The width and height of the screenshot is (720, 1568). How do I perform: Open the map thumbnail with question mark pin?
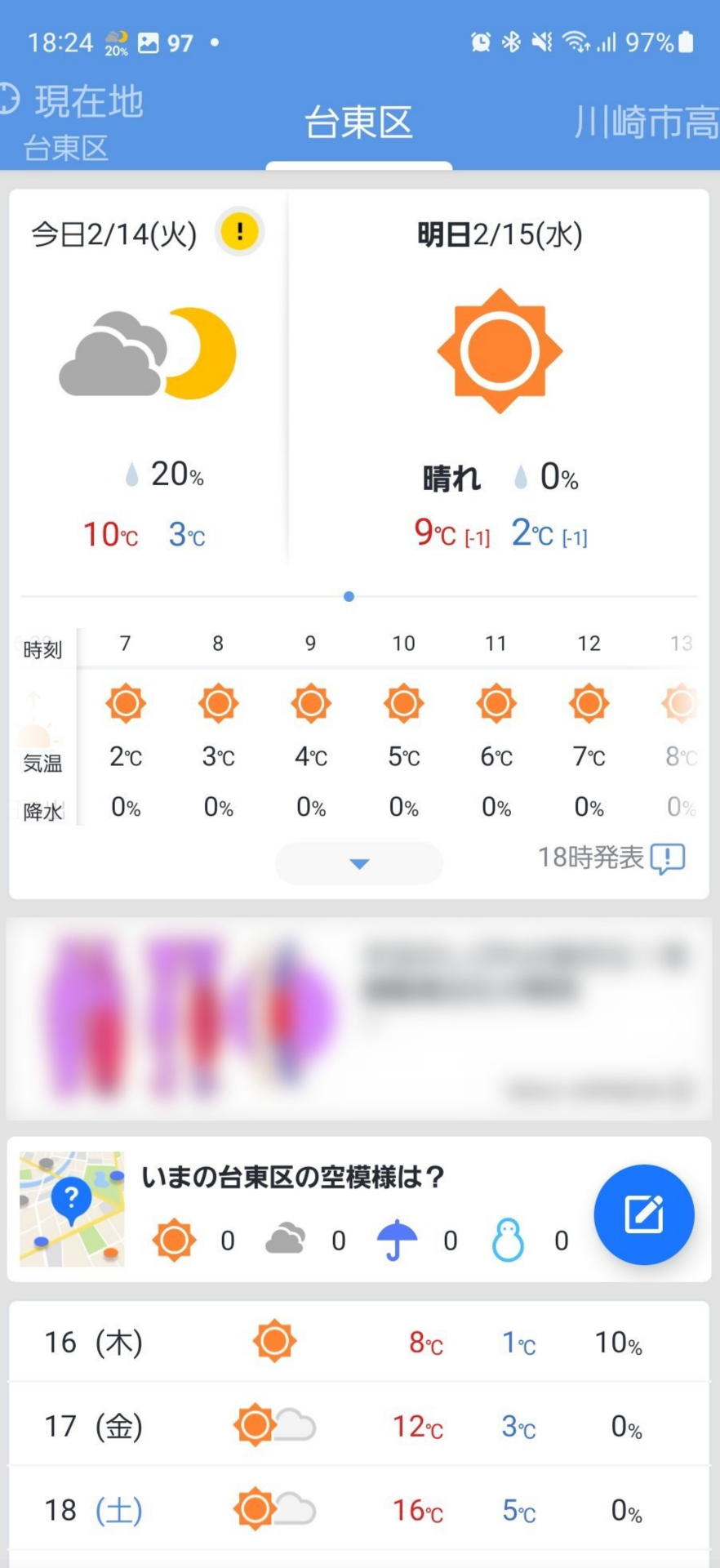tap(72, 1209)
